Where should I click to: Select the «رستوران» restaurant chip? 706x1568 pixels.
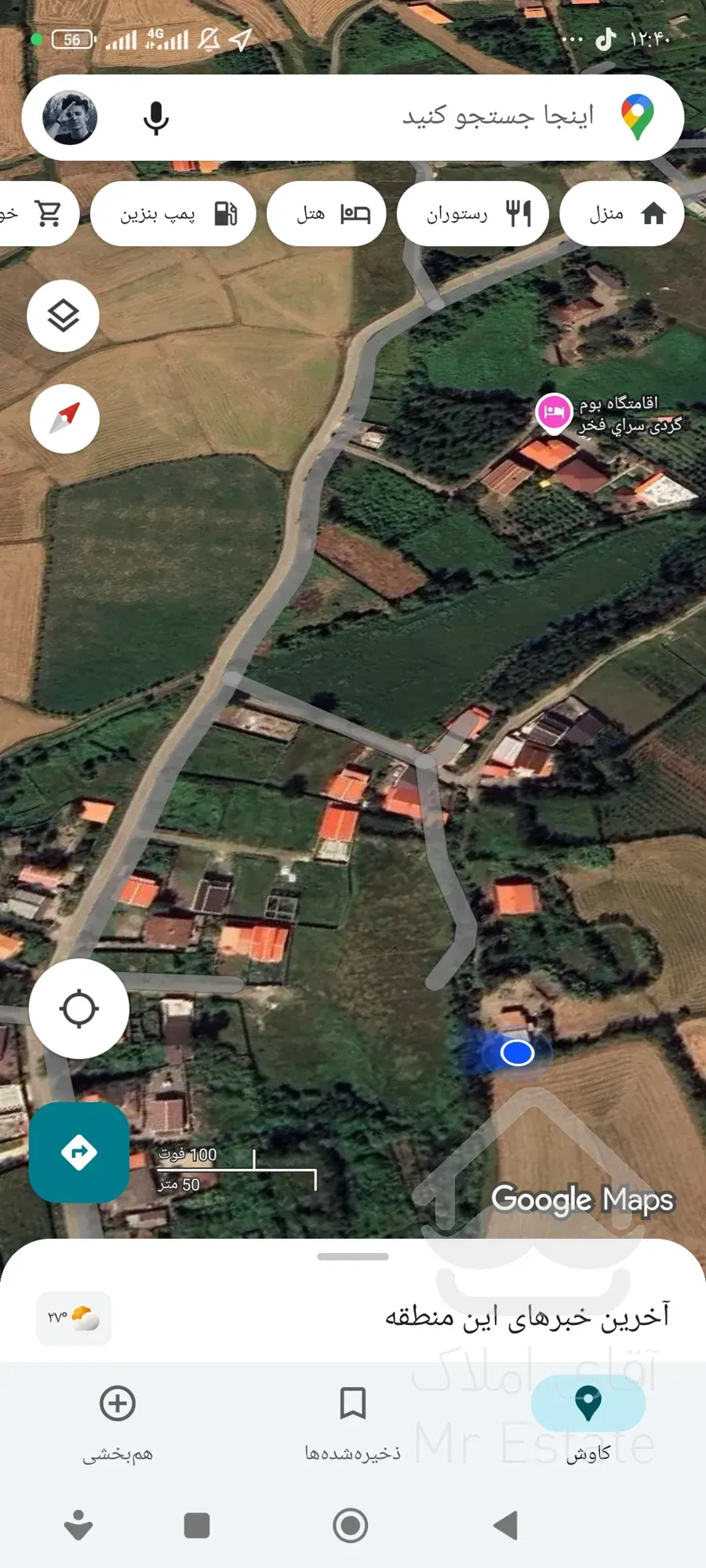pyautogui.click(x=478, y=213)
